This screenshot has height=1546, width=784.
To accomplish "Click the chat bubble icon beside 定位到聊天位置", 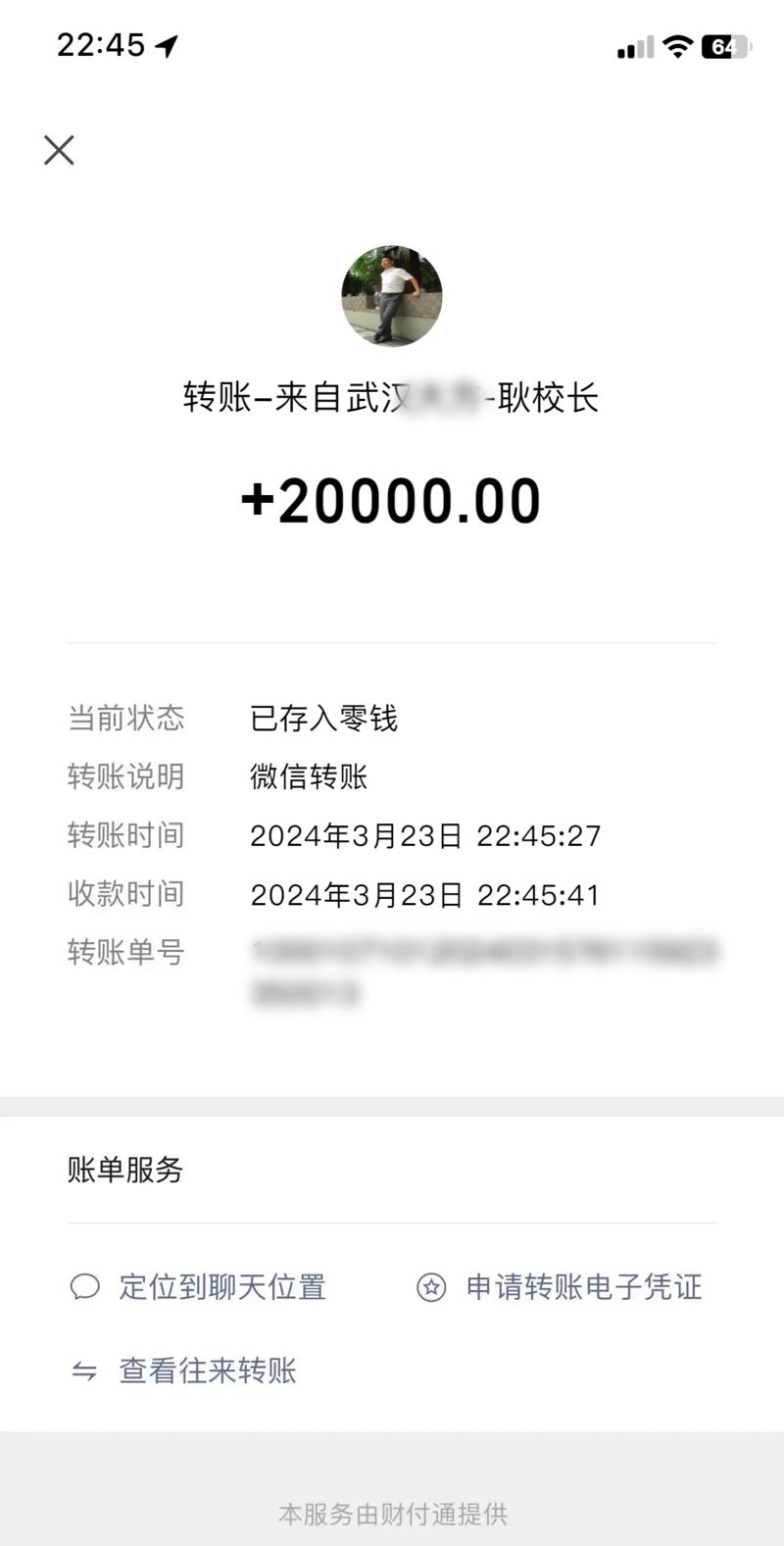I will point(85,1287).
